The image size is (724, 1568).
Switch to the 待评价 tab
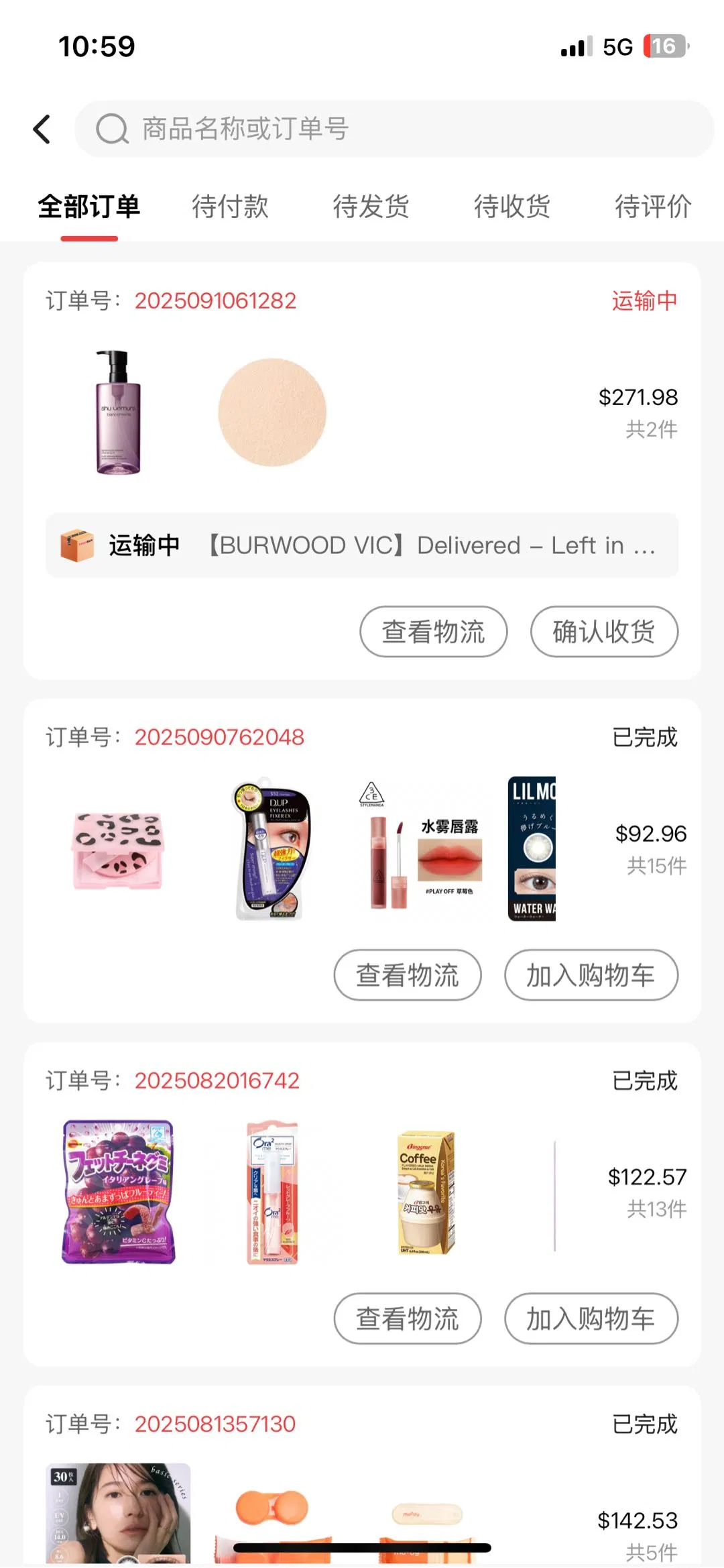coord(652,207)
